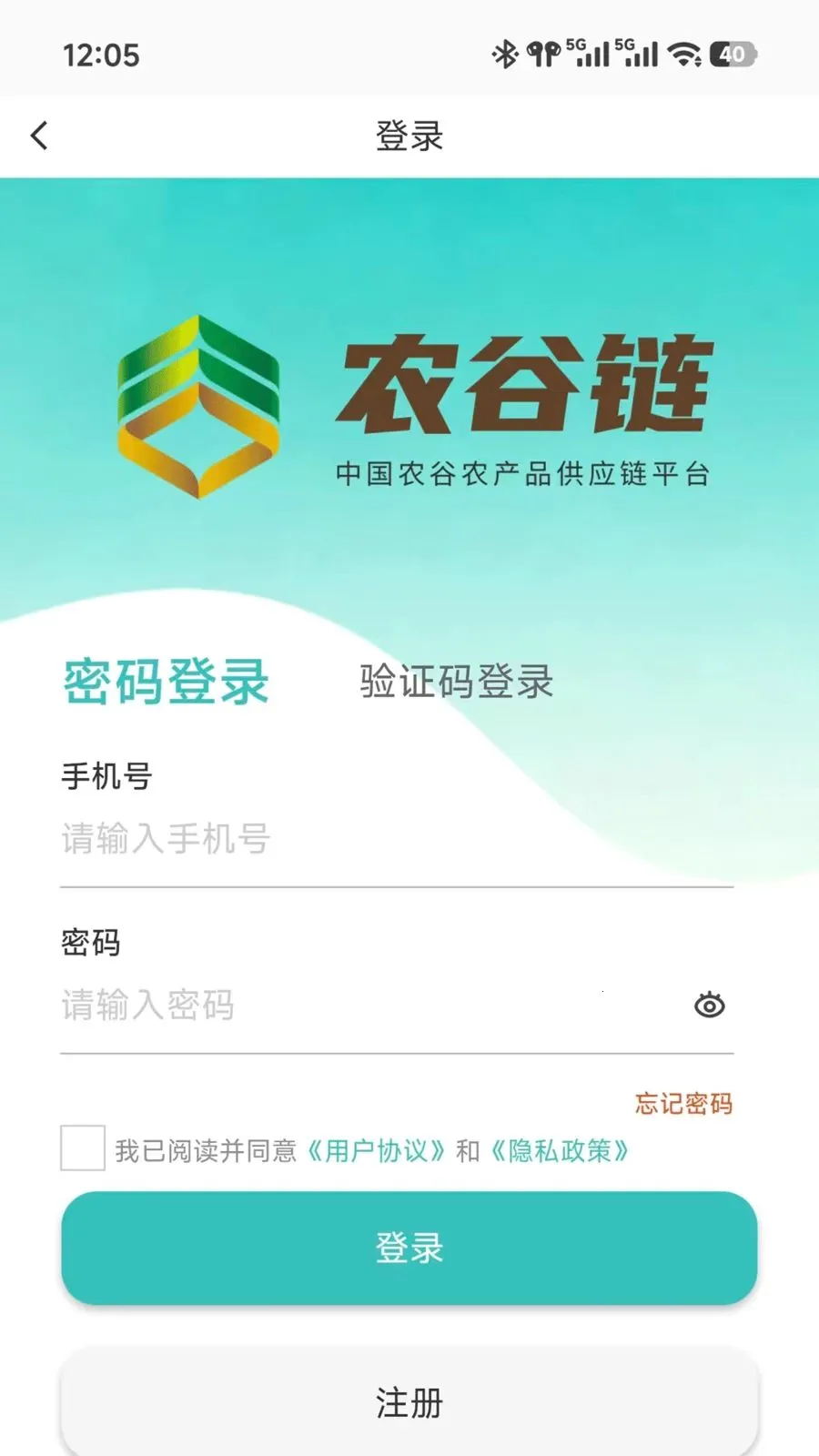Check the agreement checkbox before 我已阅读并同意
Image resolution: width=819 pixels, height=1456 pixels.
coord(83,1148)
